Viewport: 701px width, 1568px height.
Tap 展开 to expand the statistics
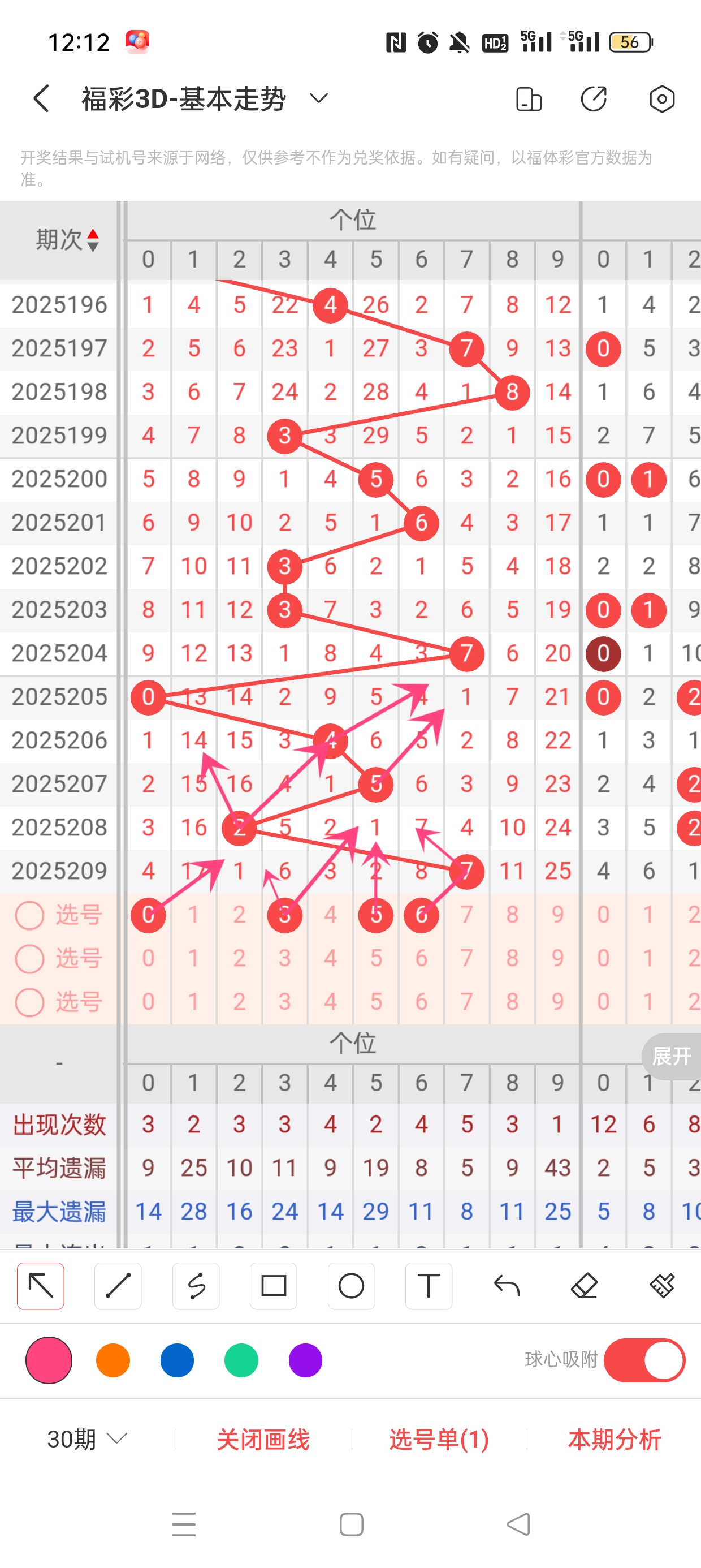pyautogui.click(x=672, y=1056)
